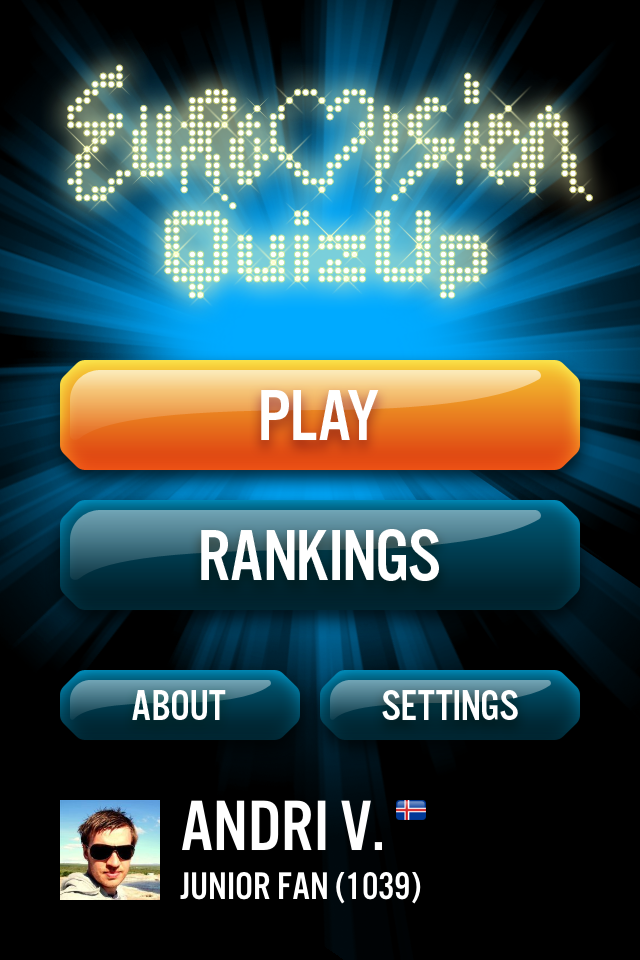Viewport: 640px width, 960px height.
Task: Go to Settings
Action: pos(450,705)
